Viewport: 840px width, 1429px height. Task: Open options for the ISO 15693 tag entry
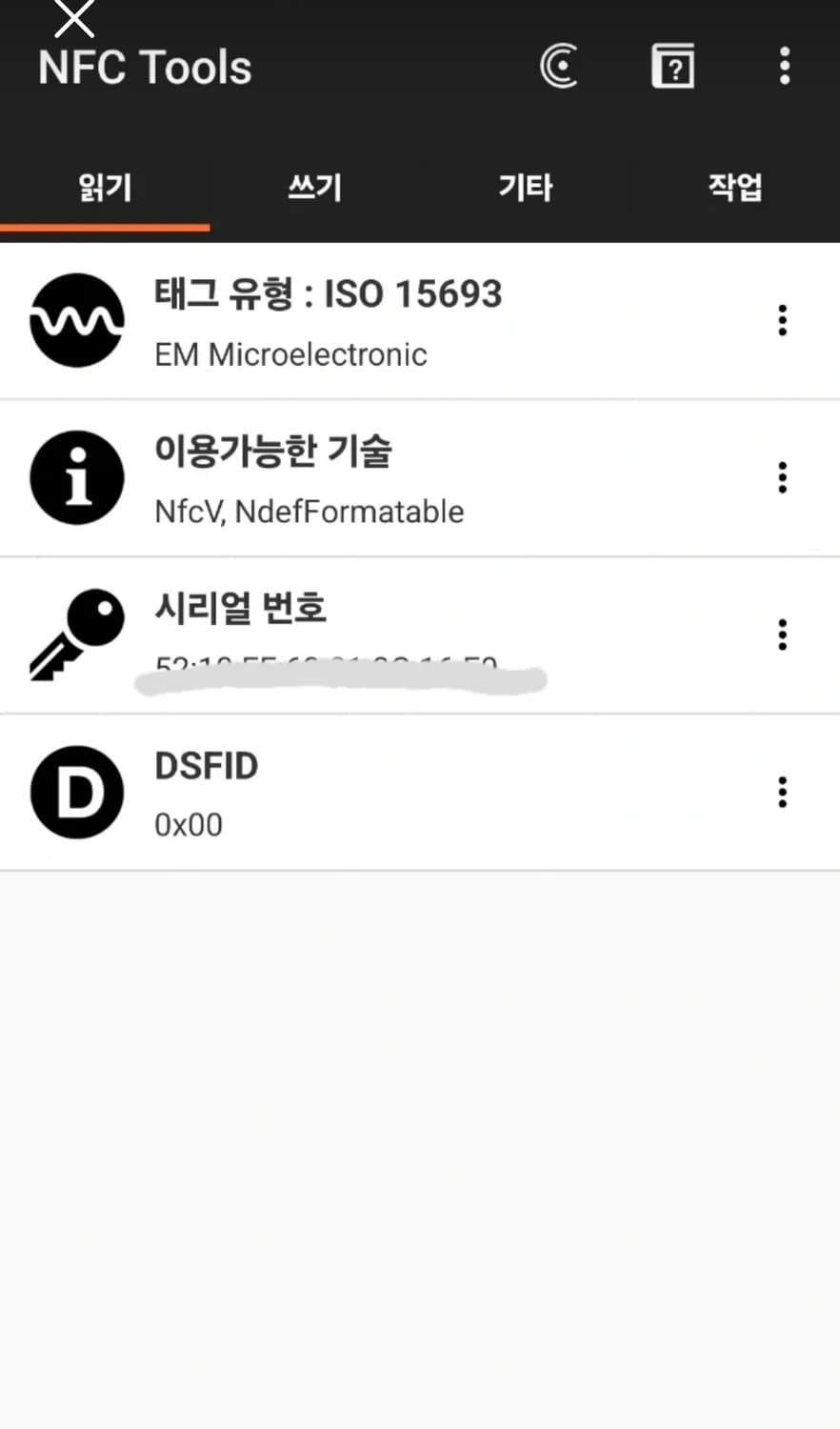click(782, 320)
